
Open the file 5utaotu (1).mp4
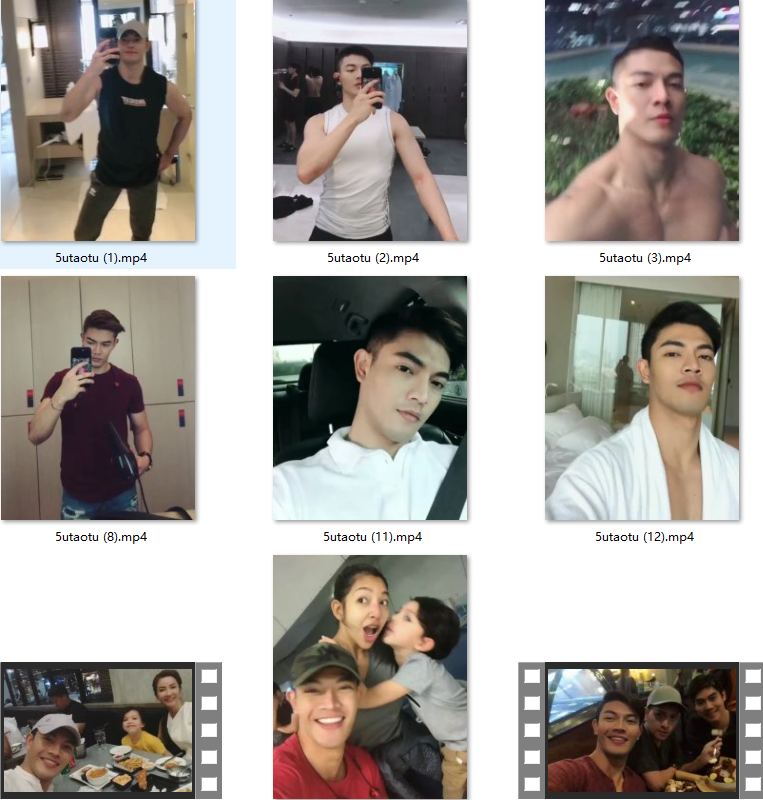(98, 121)
